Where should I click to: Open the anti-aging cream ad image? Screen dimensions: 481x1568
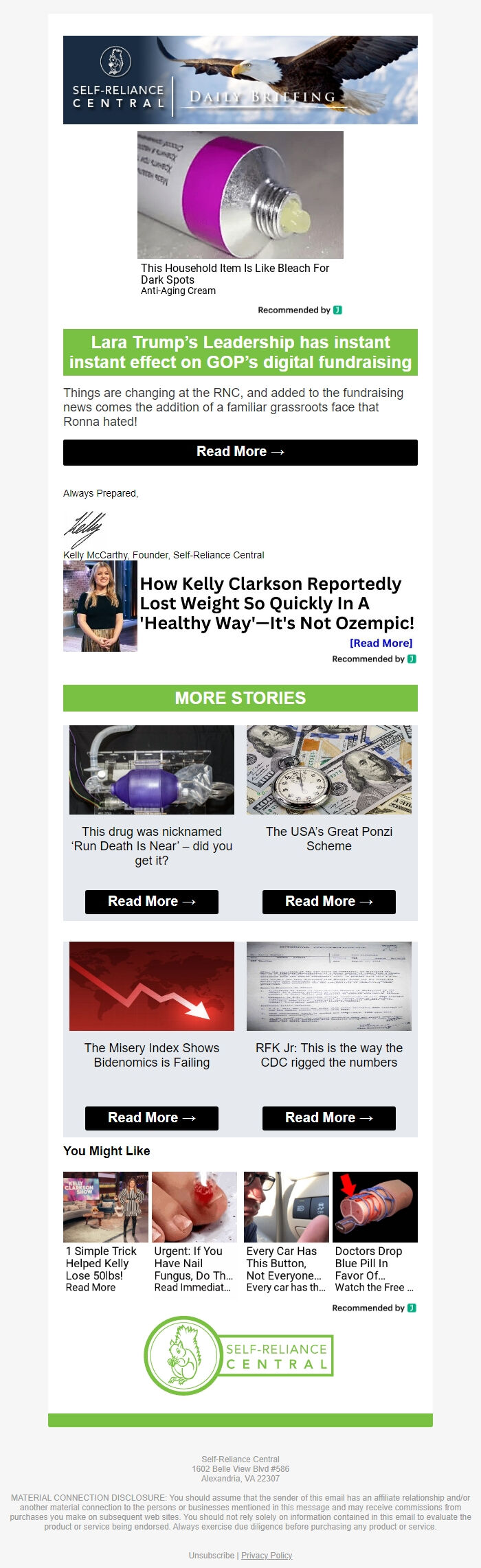coord(240,195)
